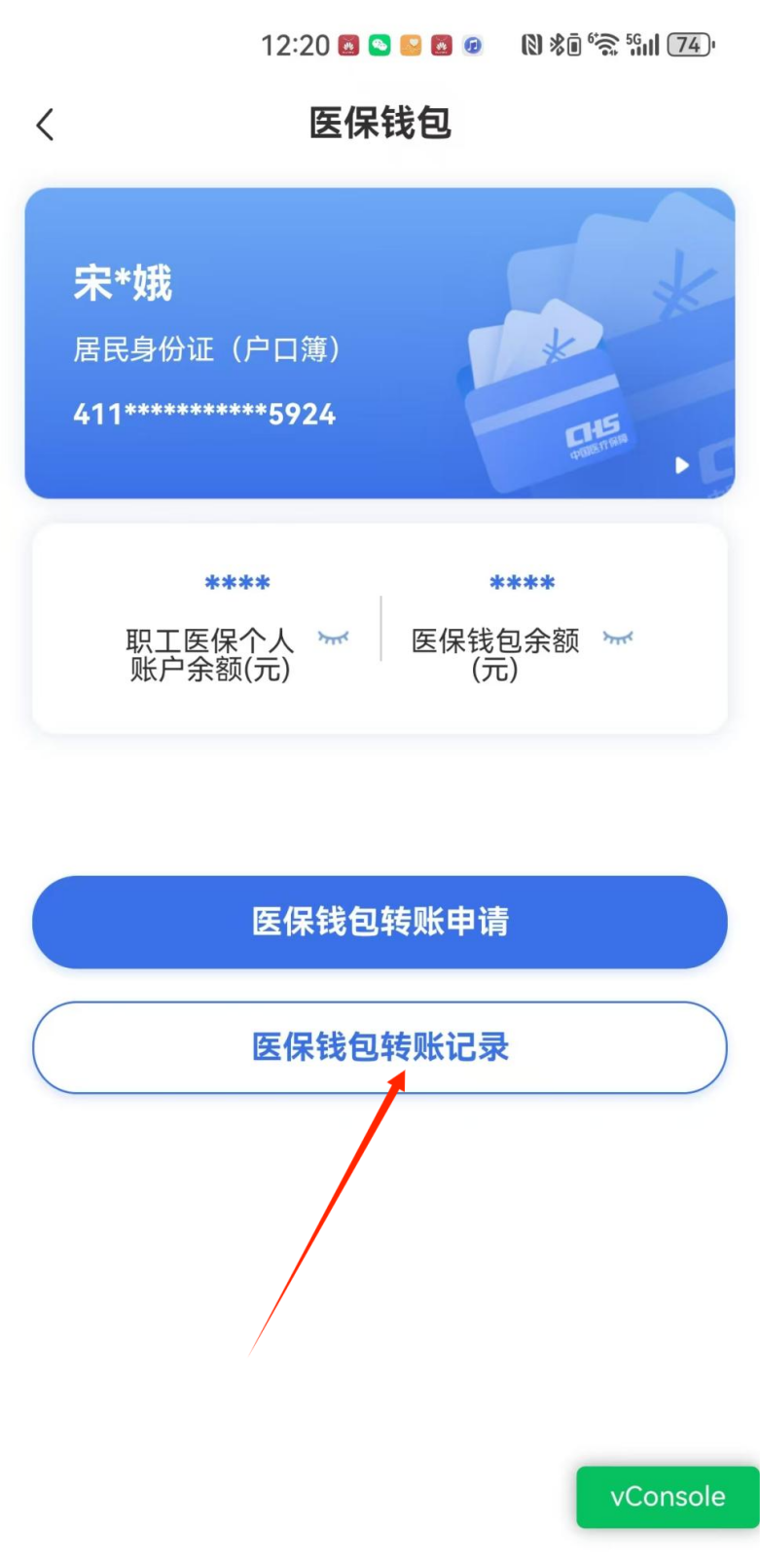This screenshot has height=1568, width=760.
Task: Reveal 职工医保个人账户余额 amount
Action: 333,638
